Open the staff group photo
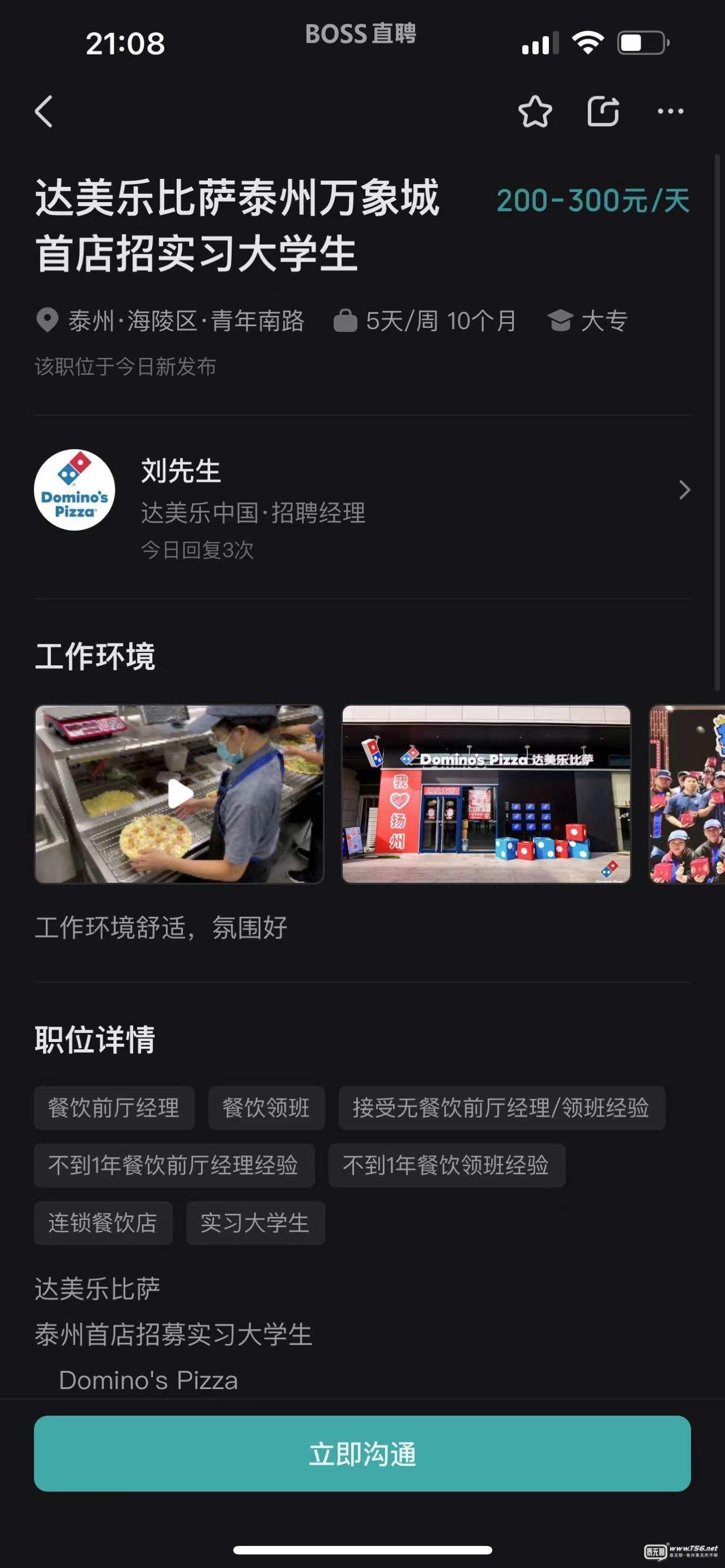Image resolution: width=725 pixels, height=1568 pixels. [x=688, y=794]
